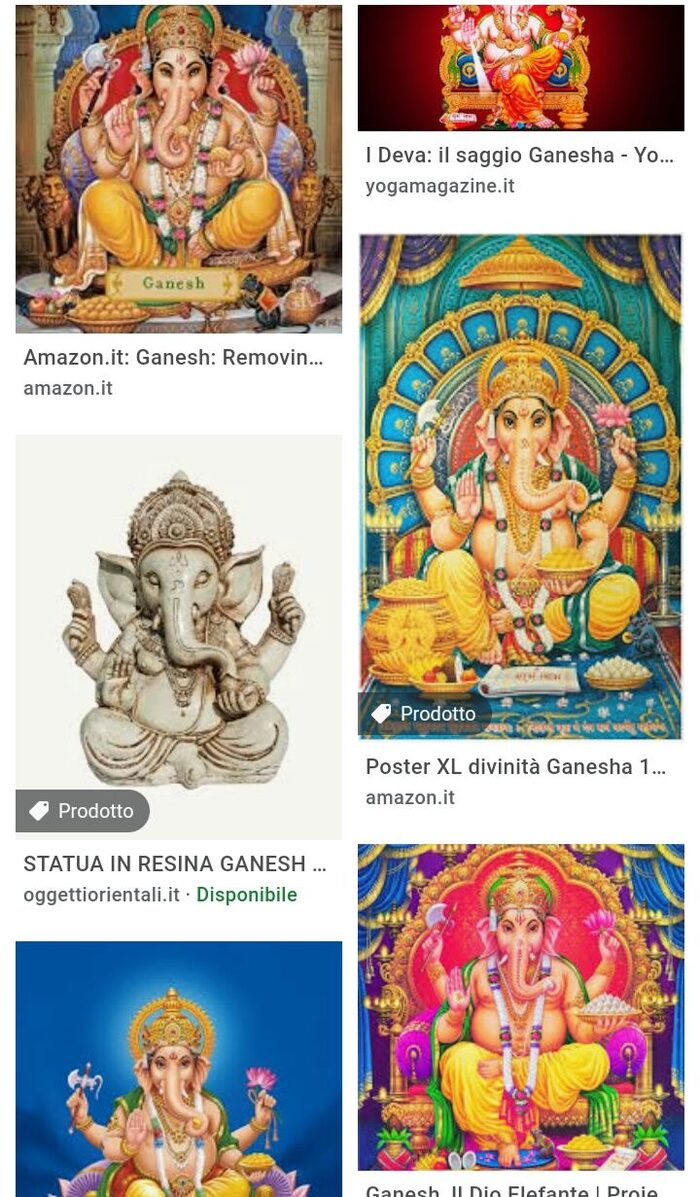
Task: Tap the Poster XL divinità Ganesha title
Action: (x=515, y=767)
